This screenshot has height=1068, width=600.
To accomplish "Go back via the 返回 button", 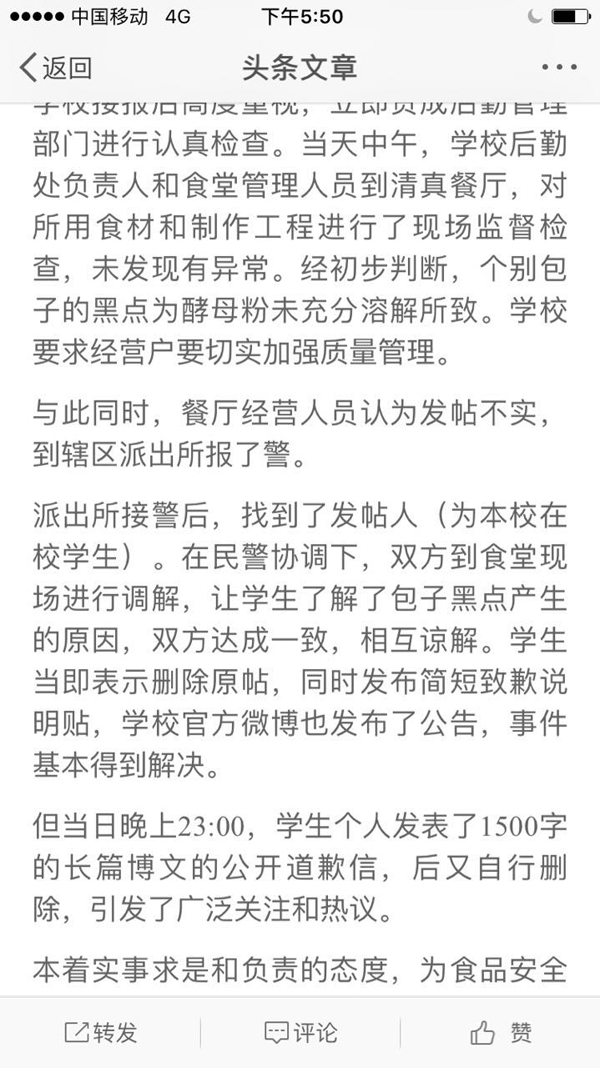I will (x=56, y=68).
